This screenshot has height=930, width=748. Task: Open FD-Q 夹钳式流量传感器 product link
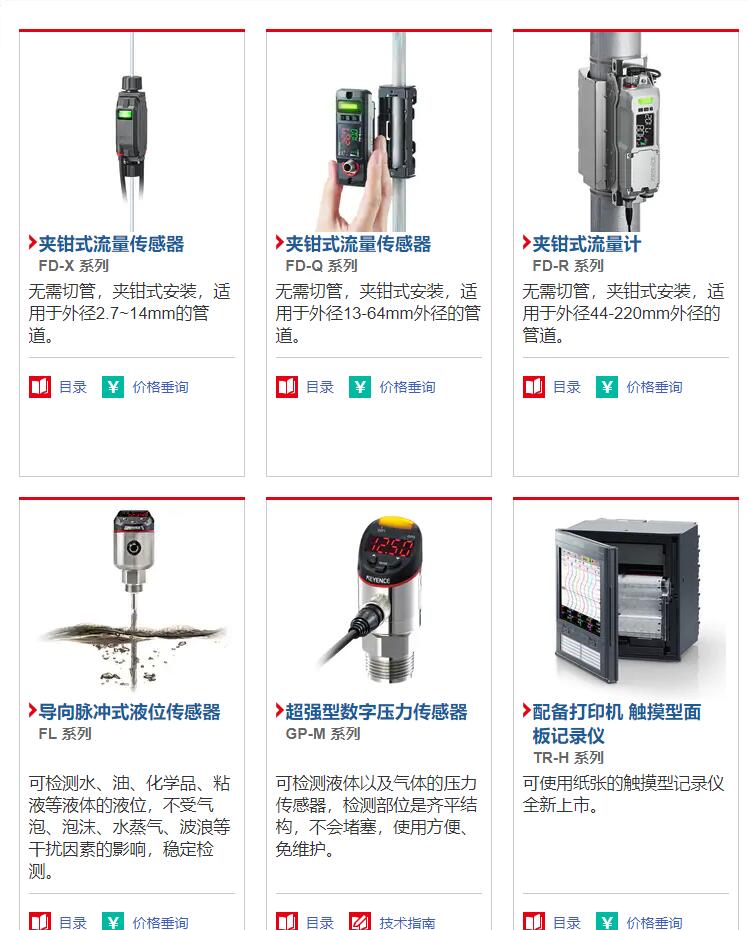(x=358, y=244)
